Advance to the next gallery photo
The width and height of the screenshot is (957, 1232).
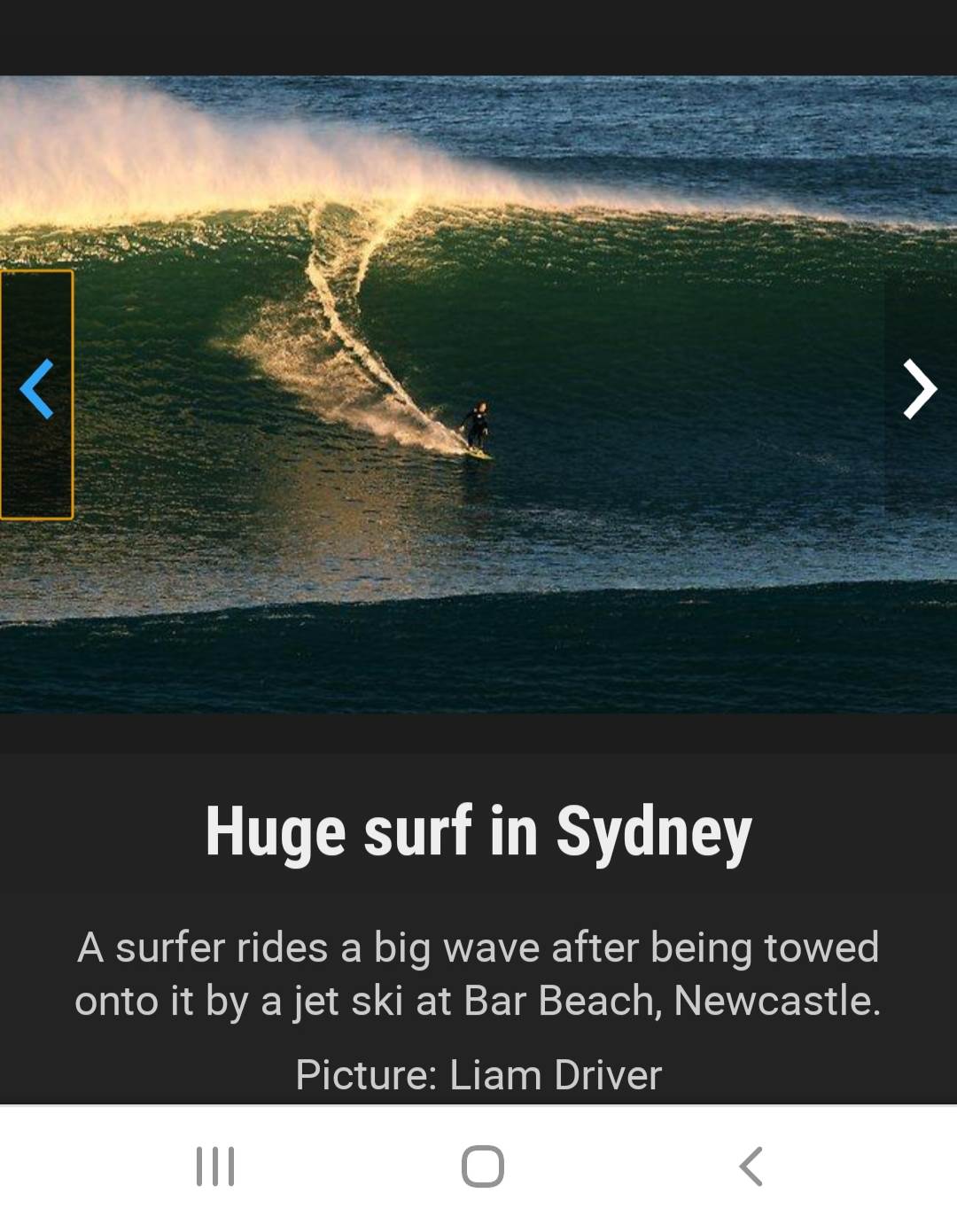tap(919, 389)
